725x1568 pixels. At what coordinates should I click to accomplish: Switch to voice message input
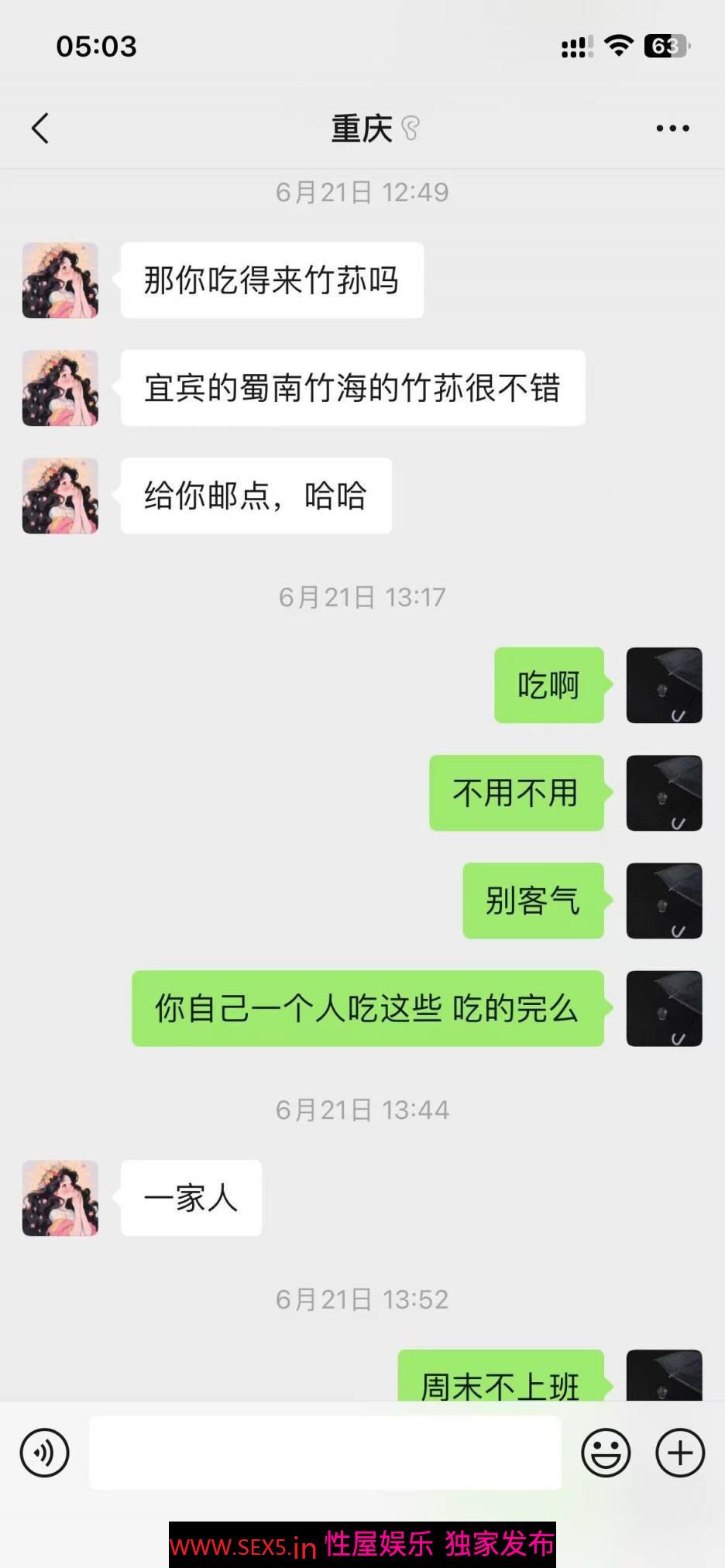coord(45,1453)
